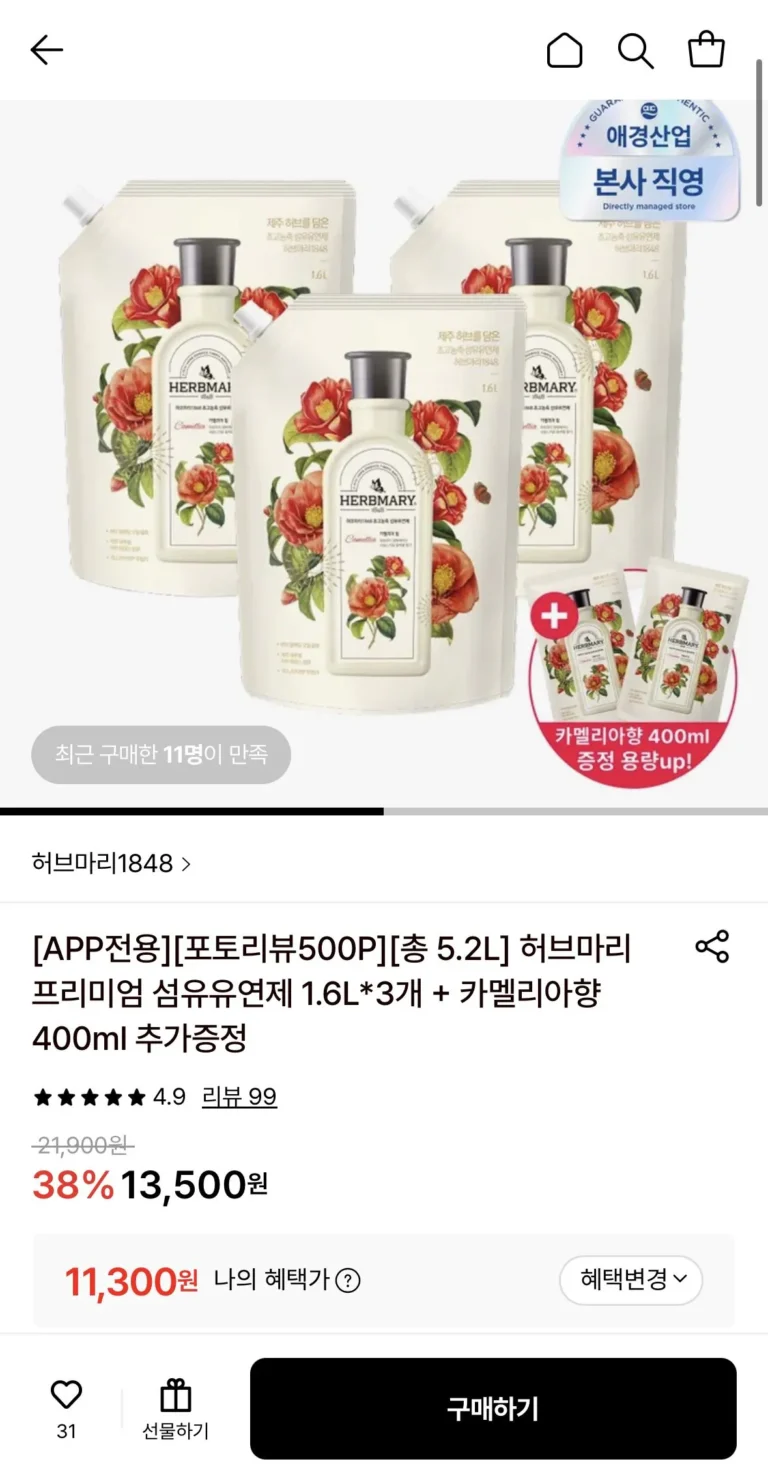Tap the 구매하기 purchase button
The height and width of the screenshot is (1483, 768).
point(493,1408)
